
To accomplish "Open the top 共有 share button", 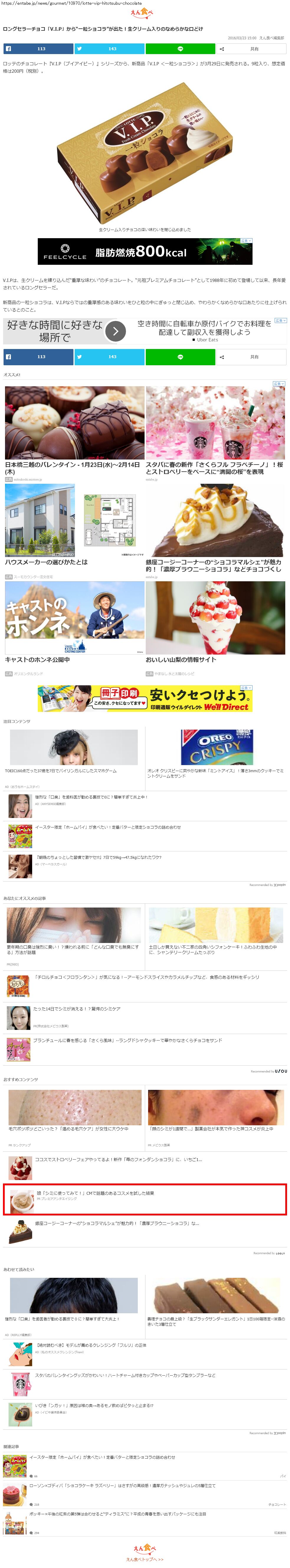I will click(252, 49).
